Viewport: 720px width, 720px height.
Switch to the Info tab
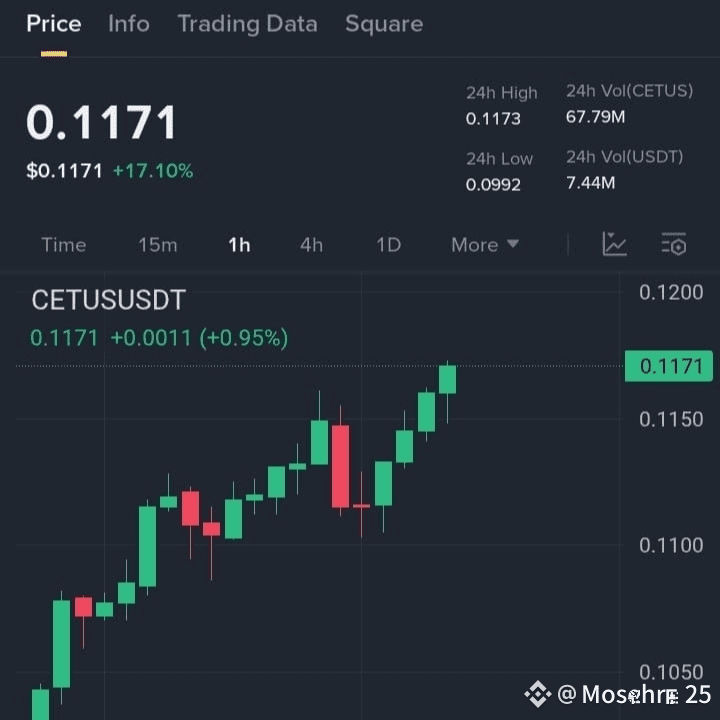(x=129, y=23)
